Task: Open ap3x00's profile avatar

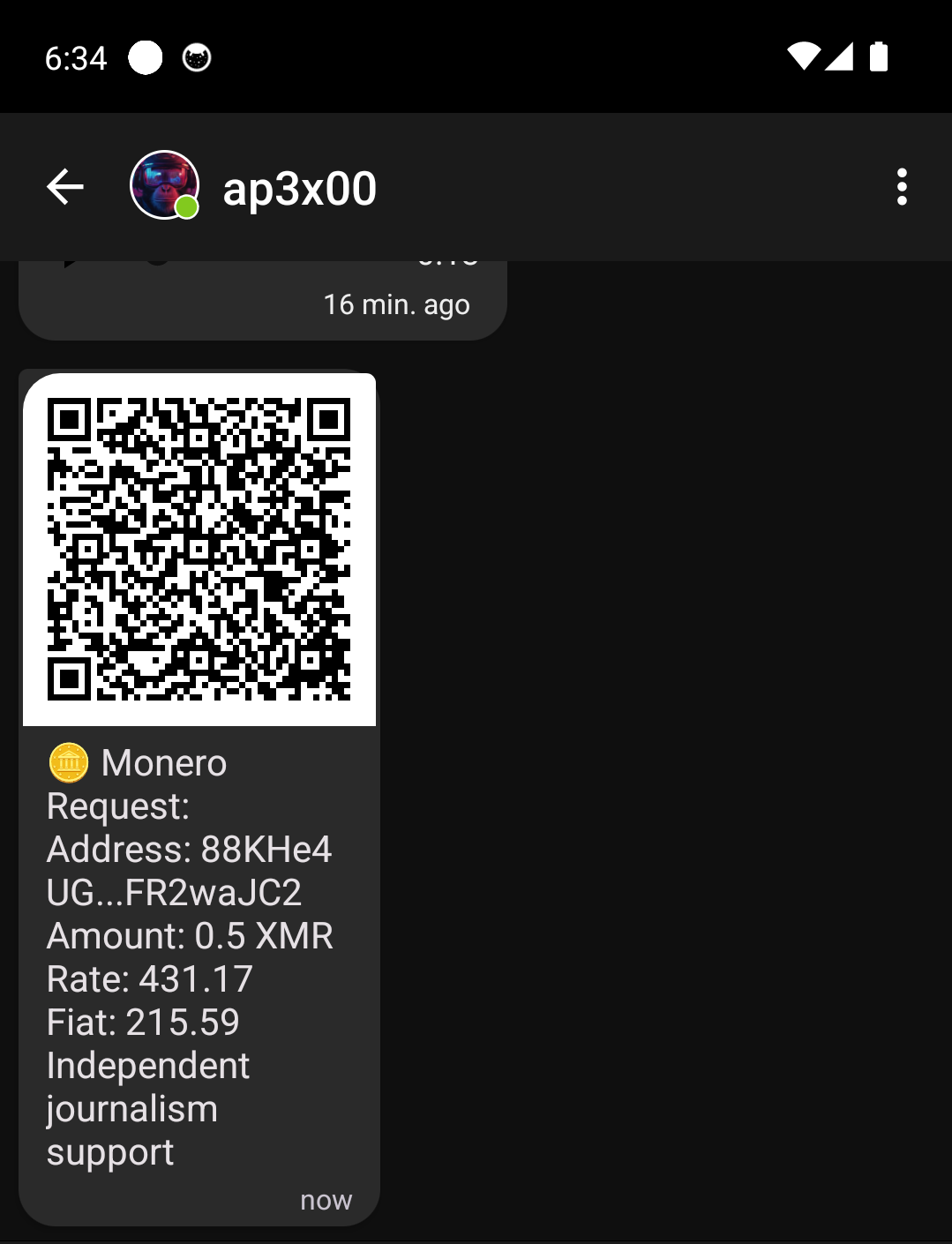Action: click(164, 185)
